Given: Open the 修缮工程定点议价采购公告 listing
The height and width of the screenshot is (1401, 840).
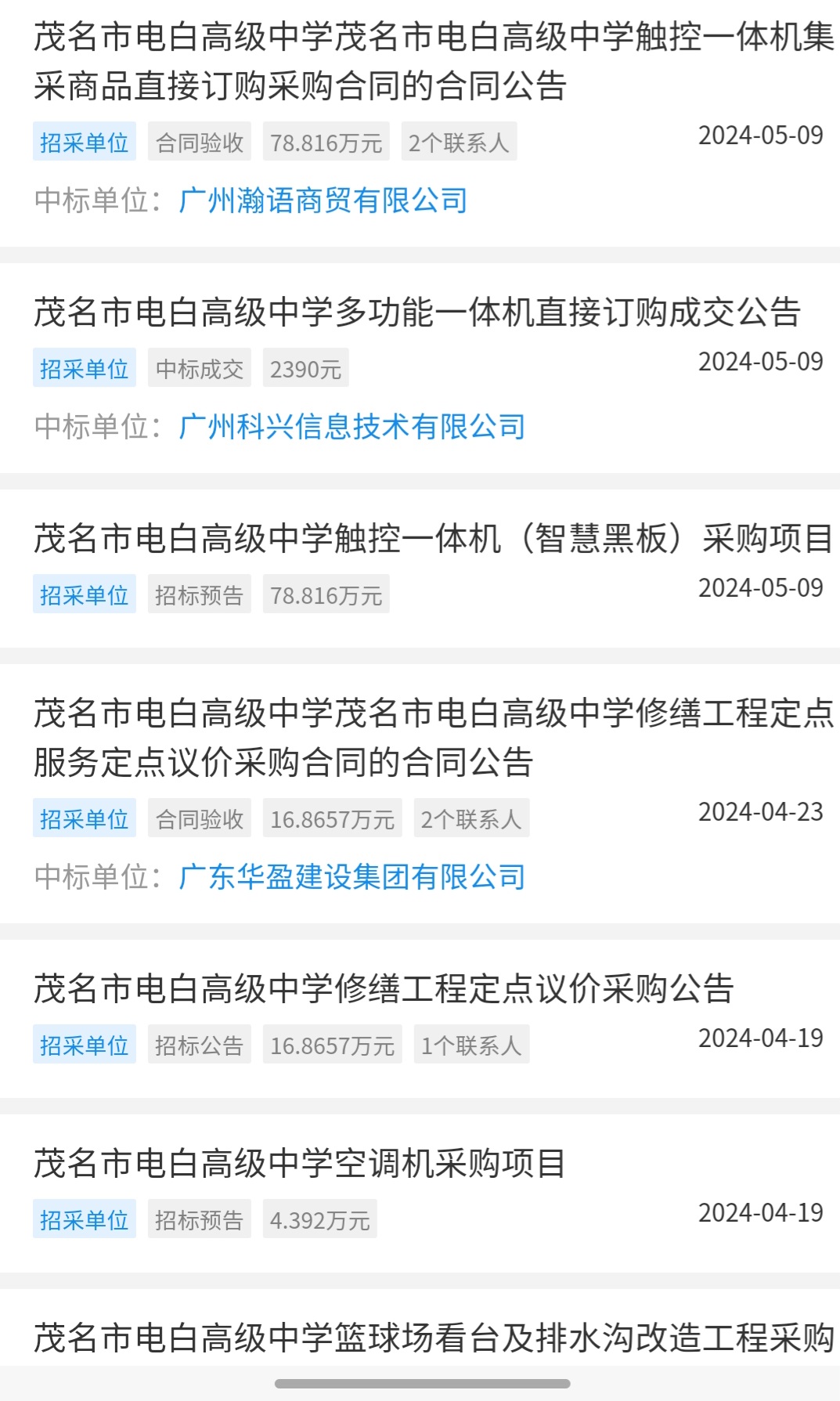Looking at the screenshot, I should pos(384,988).
